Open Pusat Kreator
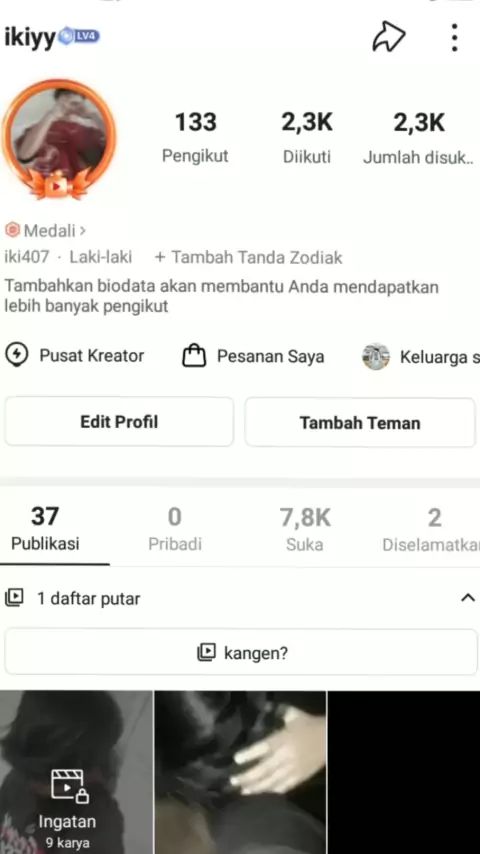The height and width of the screenshot is (854, 480). click(75, 356)
